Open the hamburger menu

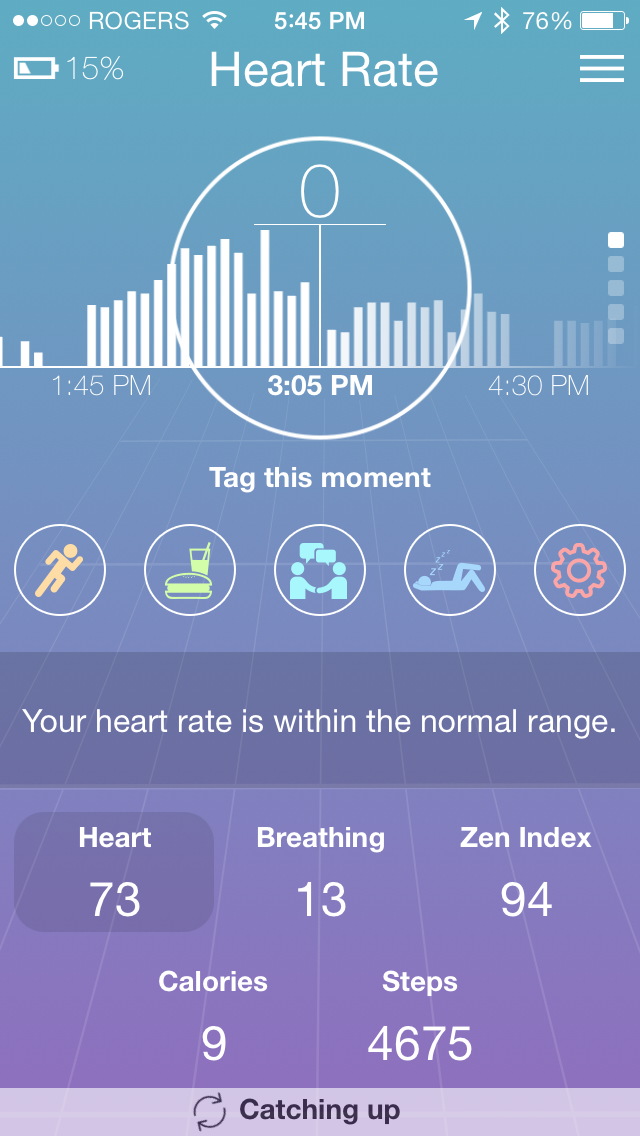(x=601, y=69)
